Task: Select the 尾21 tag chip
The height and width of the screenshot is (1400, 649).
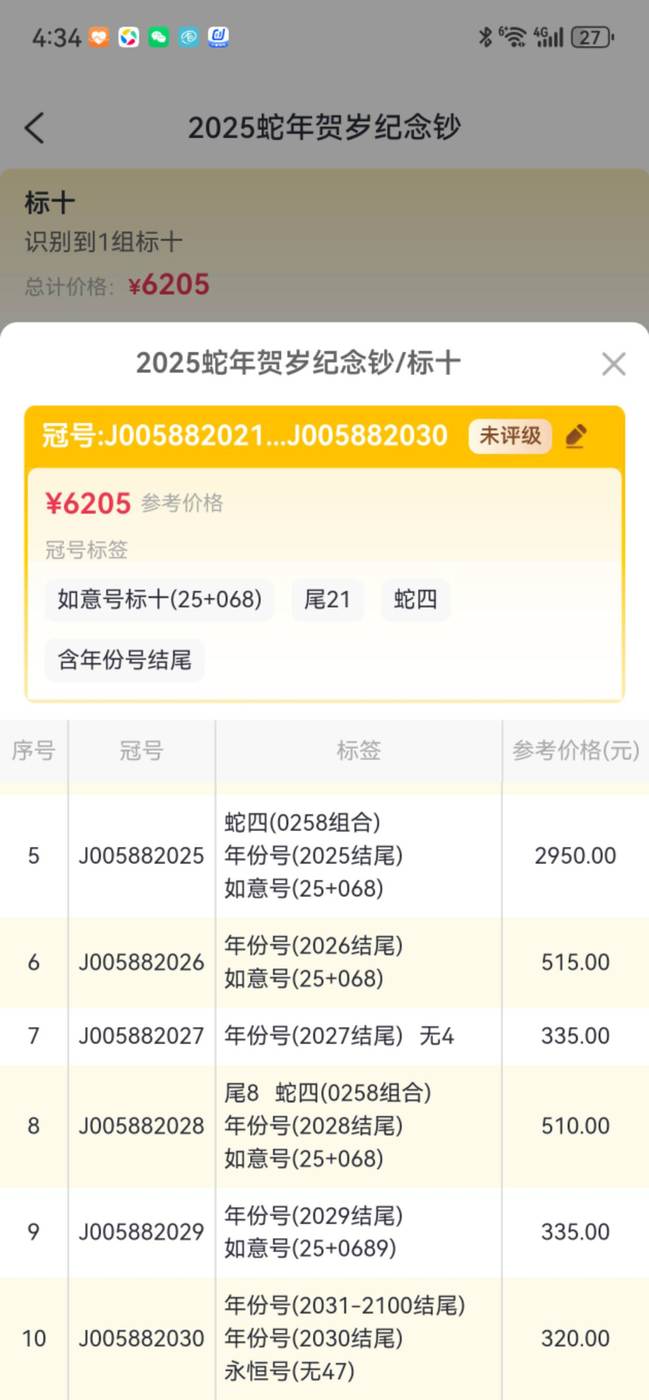Action: pyautogui.click(x=328, y=600)
